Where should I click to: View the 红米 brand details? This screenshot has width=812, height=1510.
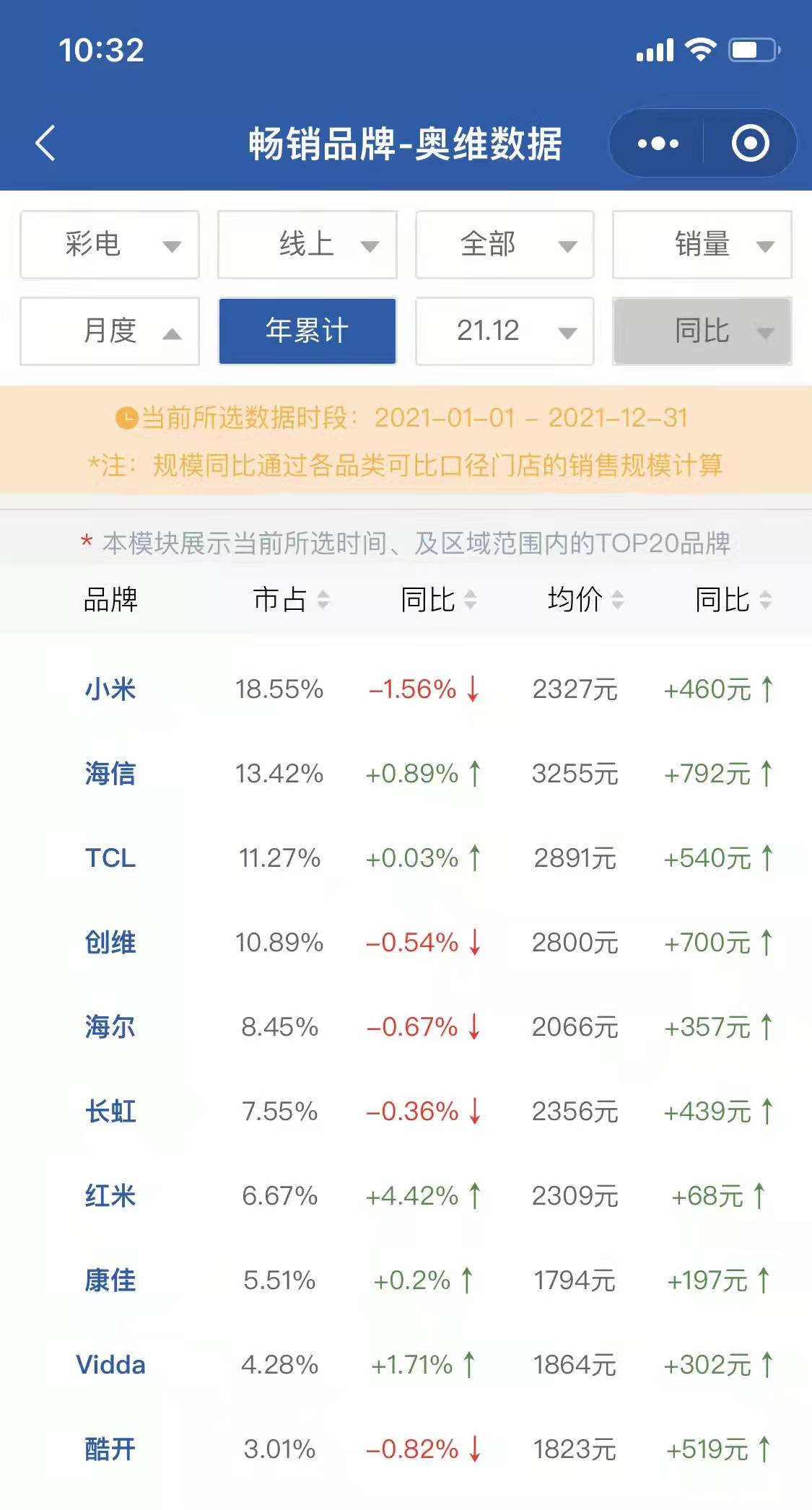pos(110,1196)
